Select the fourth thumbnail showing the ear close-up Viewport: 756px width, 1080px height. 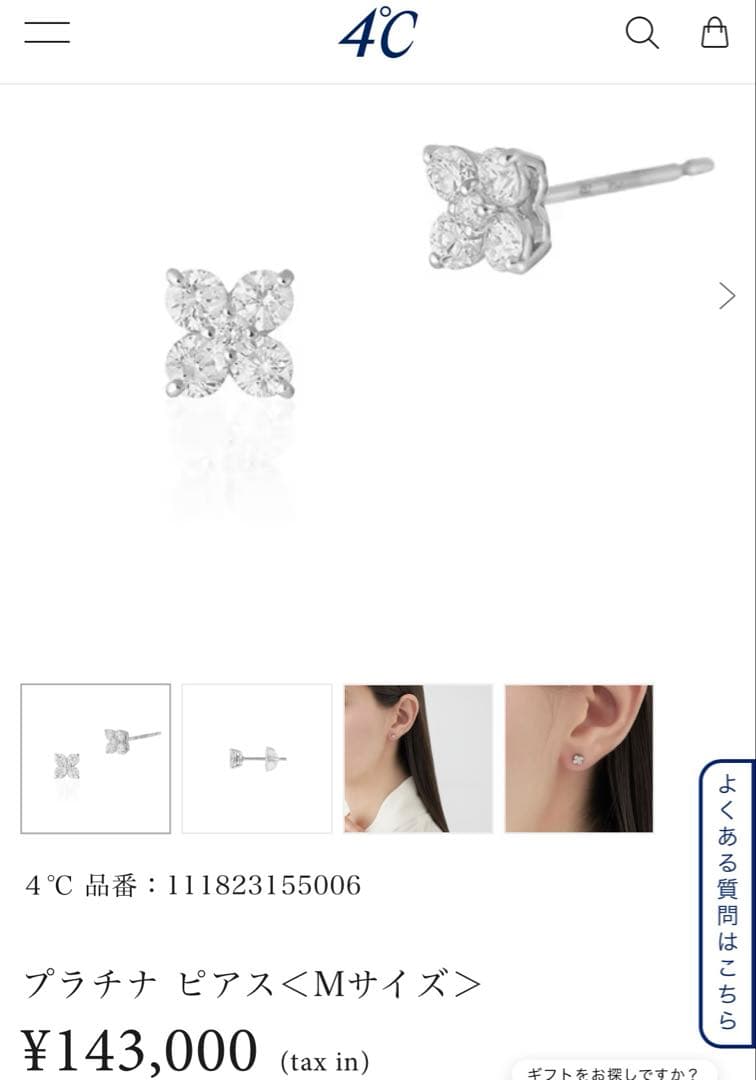pos(579,757)
